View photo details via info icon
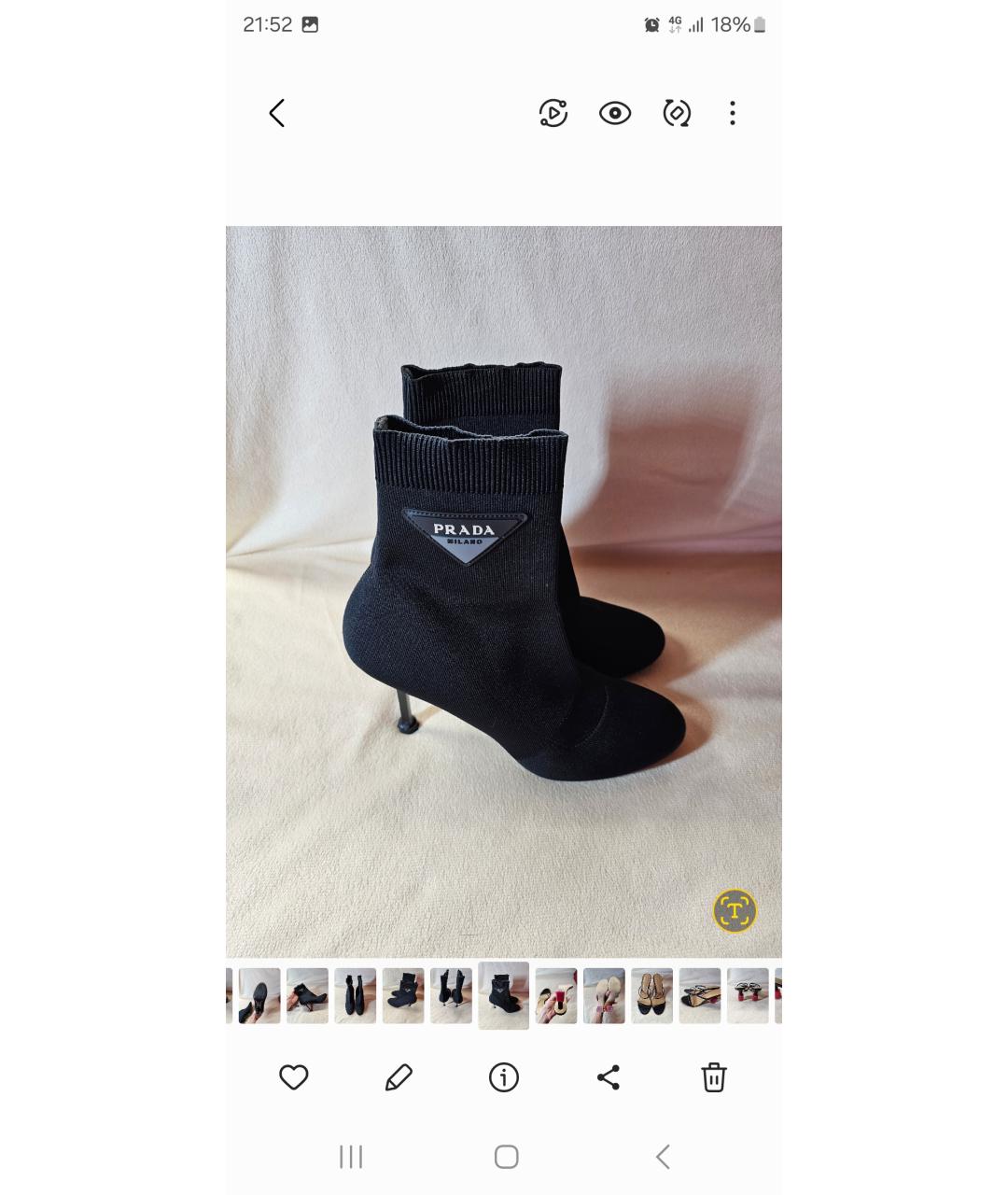This screenshot has height=1195, width=1008. click(504, 1077)
